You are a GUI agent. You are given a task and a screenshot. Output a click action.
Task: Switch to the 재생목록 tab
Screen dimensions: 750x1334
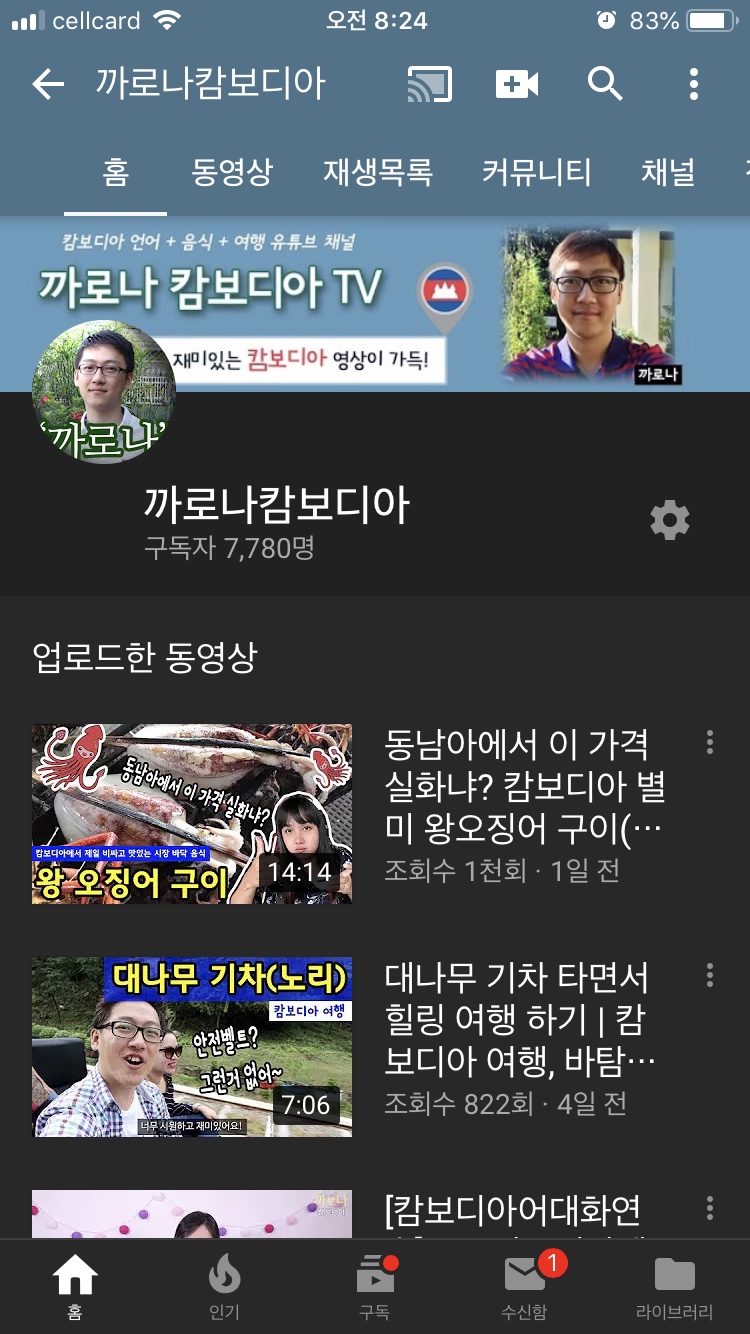click(377, 172)
